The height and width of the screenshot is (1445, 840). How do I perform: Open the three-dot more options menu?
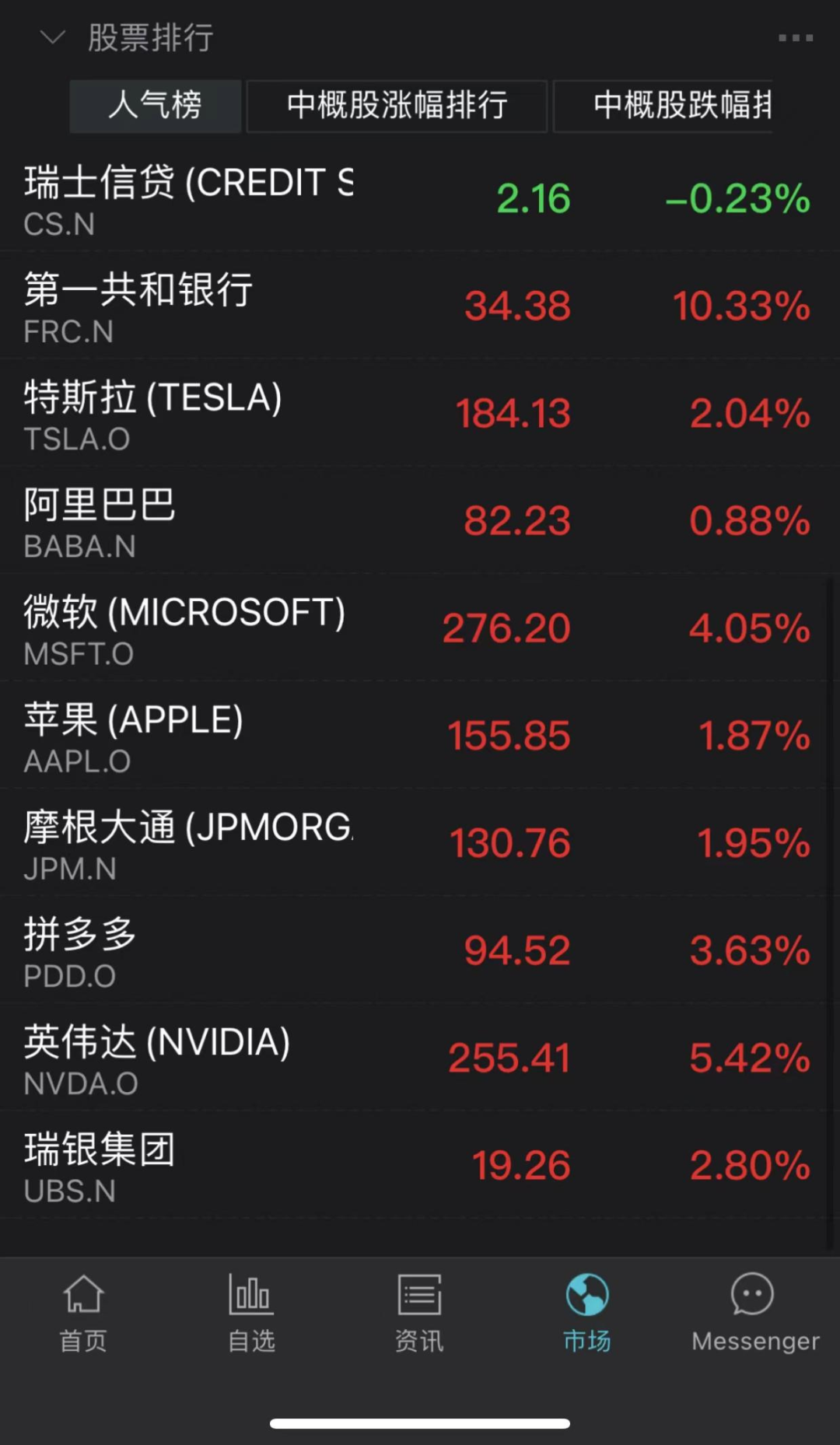point(796,37)
